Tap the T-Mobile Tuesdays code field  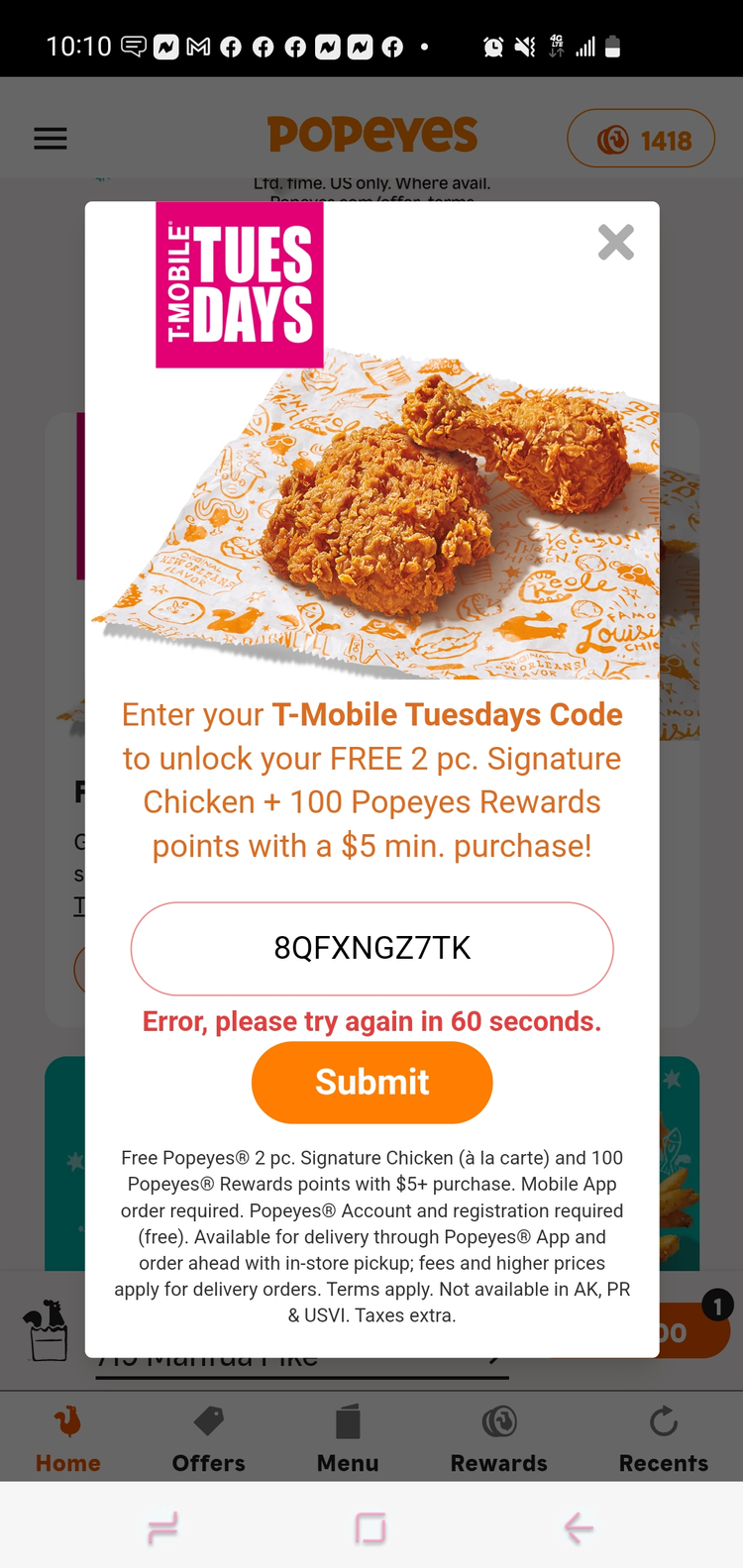371,948
